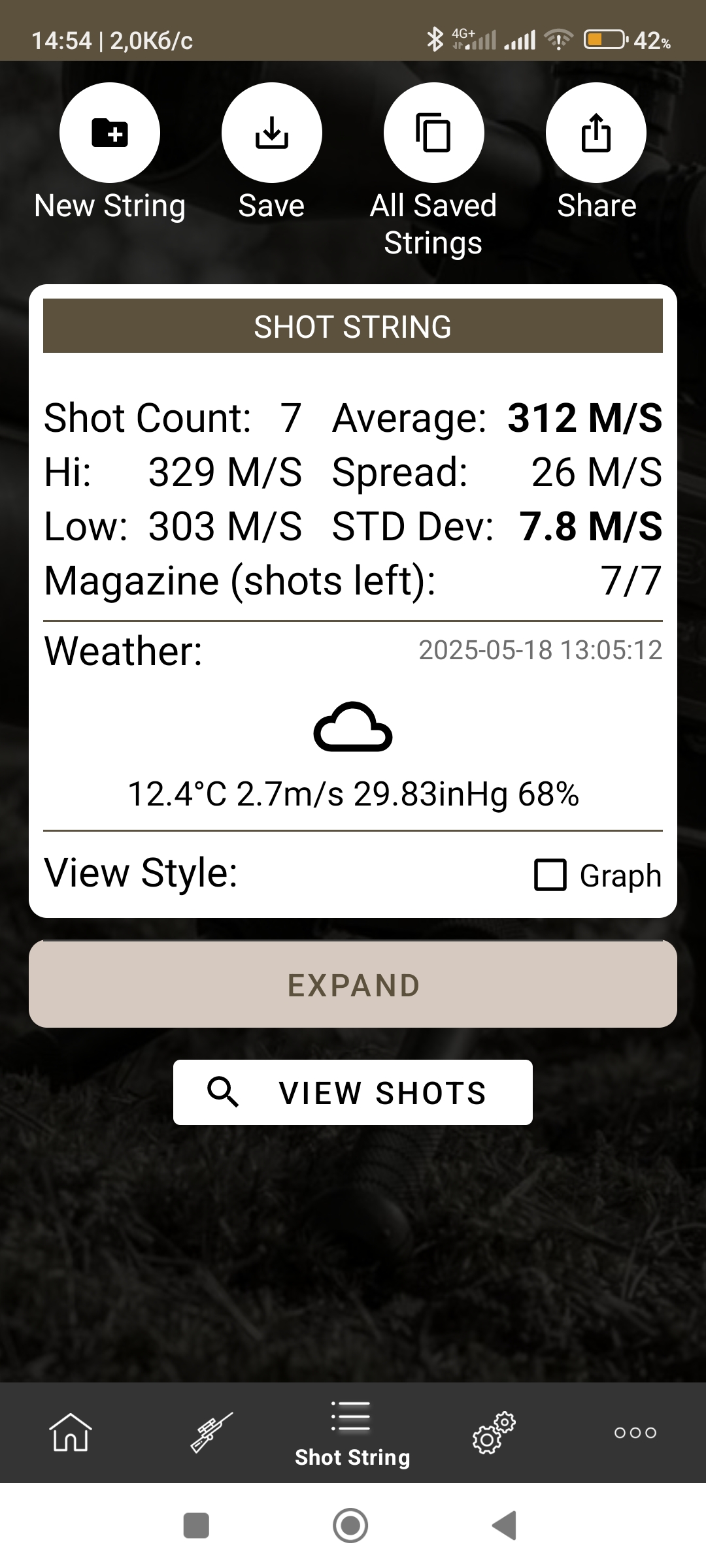
Task: Open All Saved Strings
Action: click(x=433, y=133)
